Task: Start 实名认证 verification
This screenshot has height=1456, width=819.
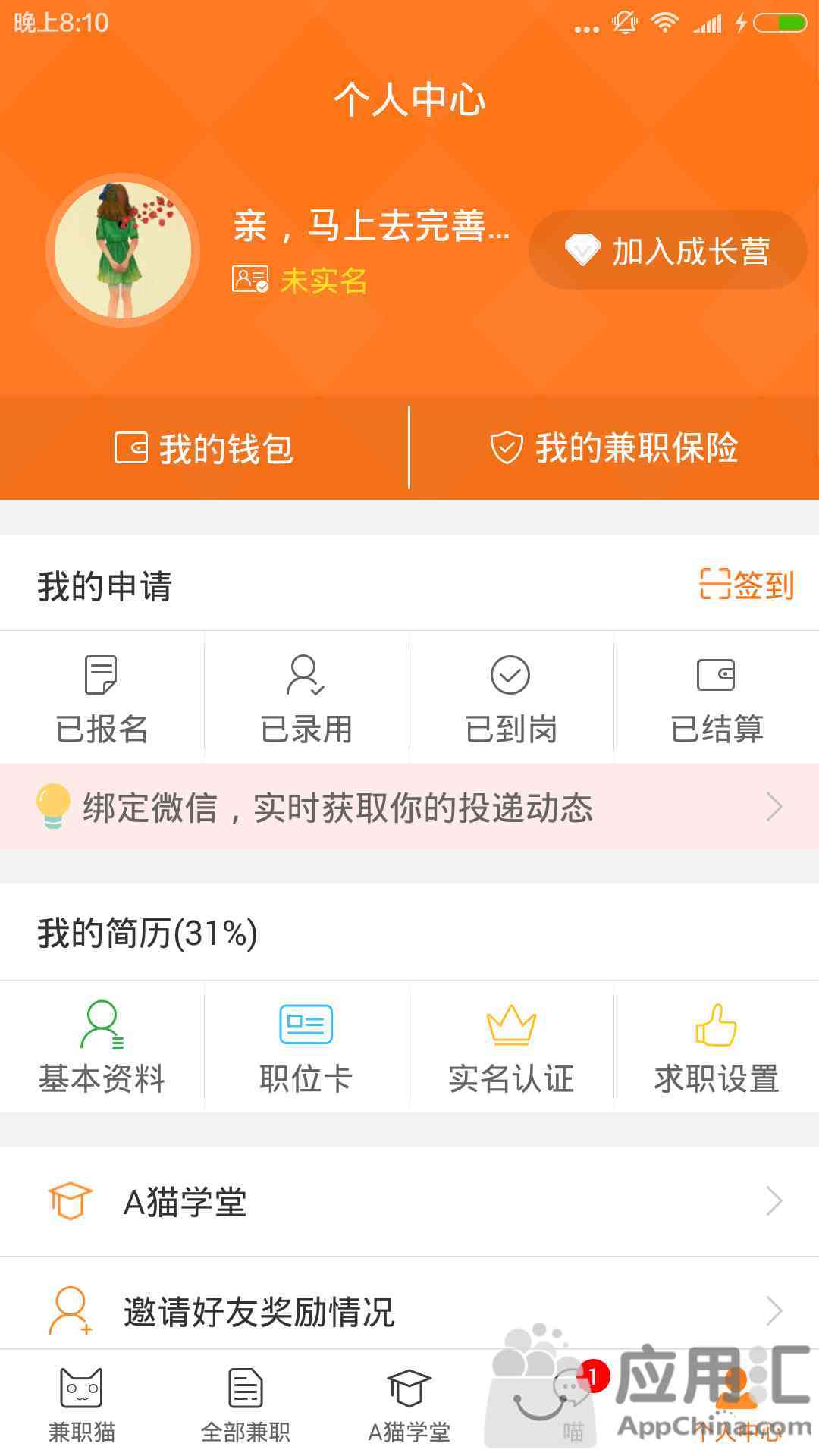Action: tap(511, 1046)
